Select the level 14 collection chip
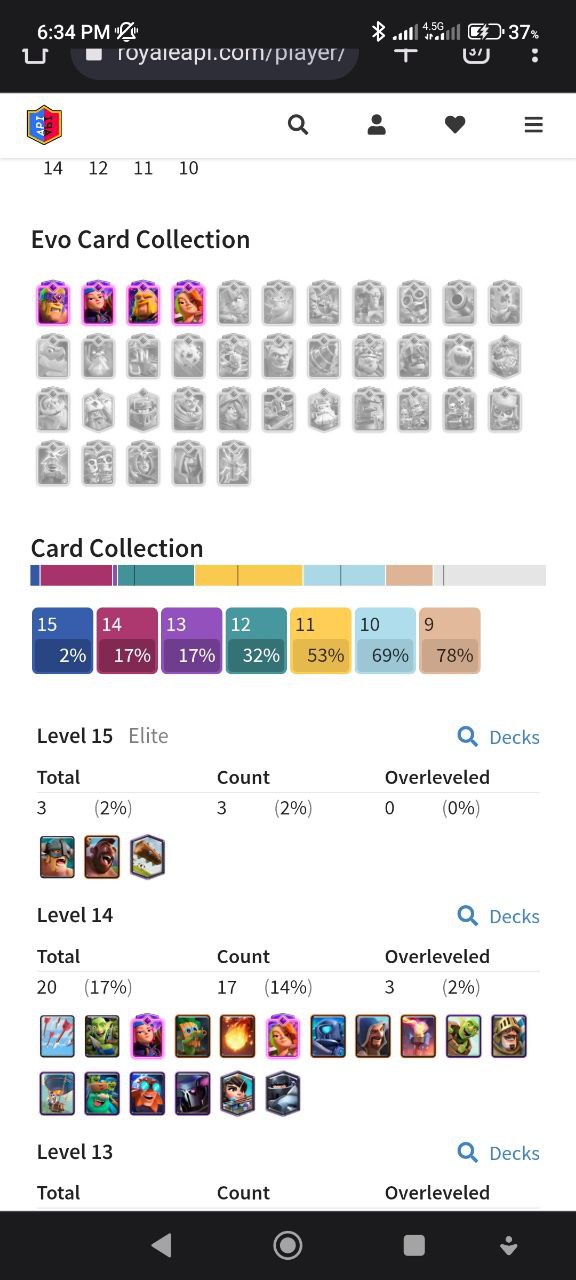 coord(127,641)
